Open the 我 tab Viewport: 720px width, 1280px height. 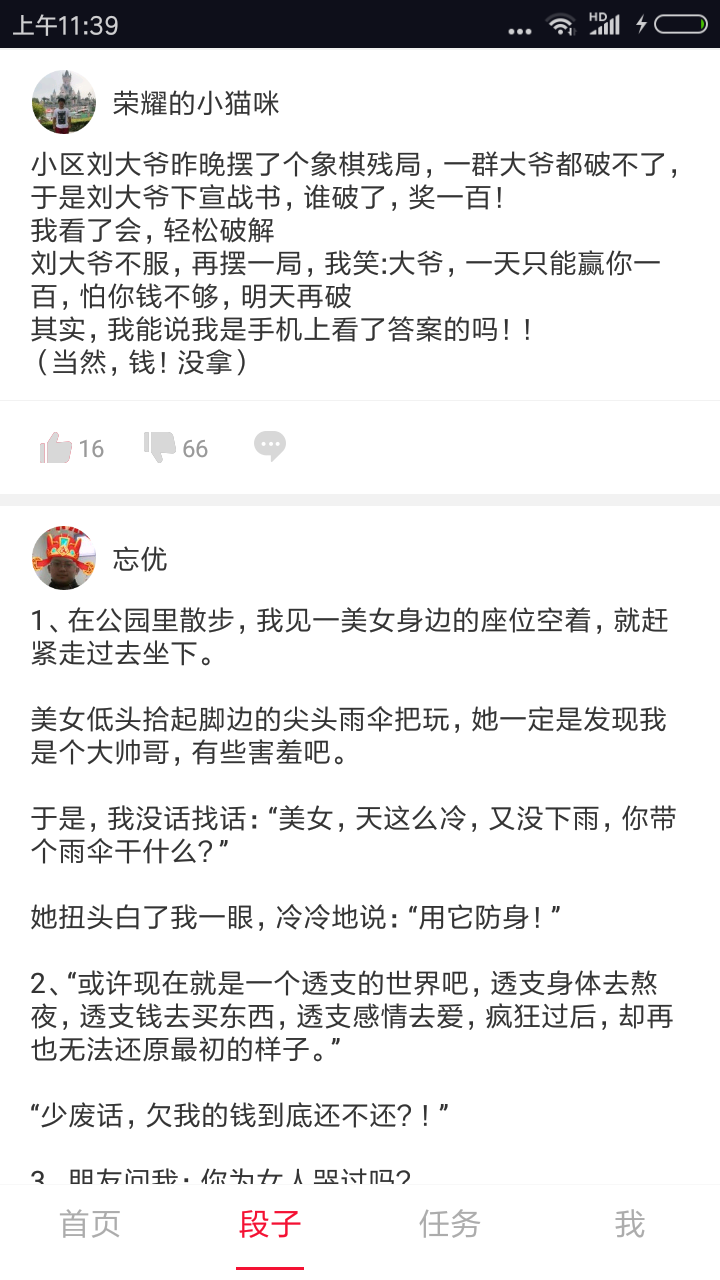[x=630, y=1224]
